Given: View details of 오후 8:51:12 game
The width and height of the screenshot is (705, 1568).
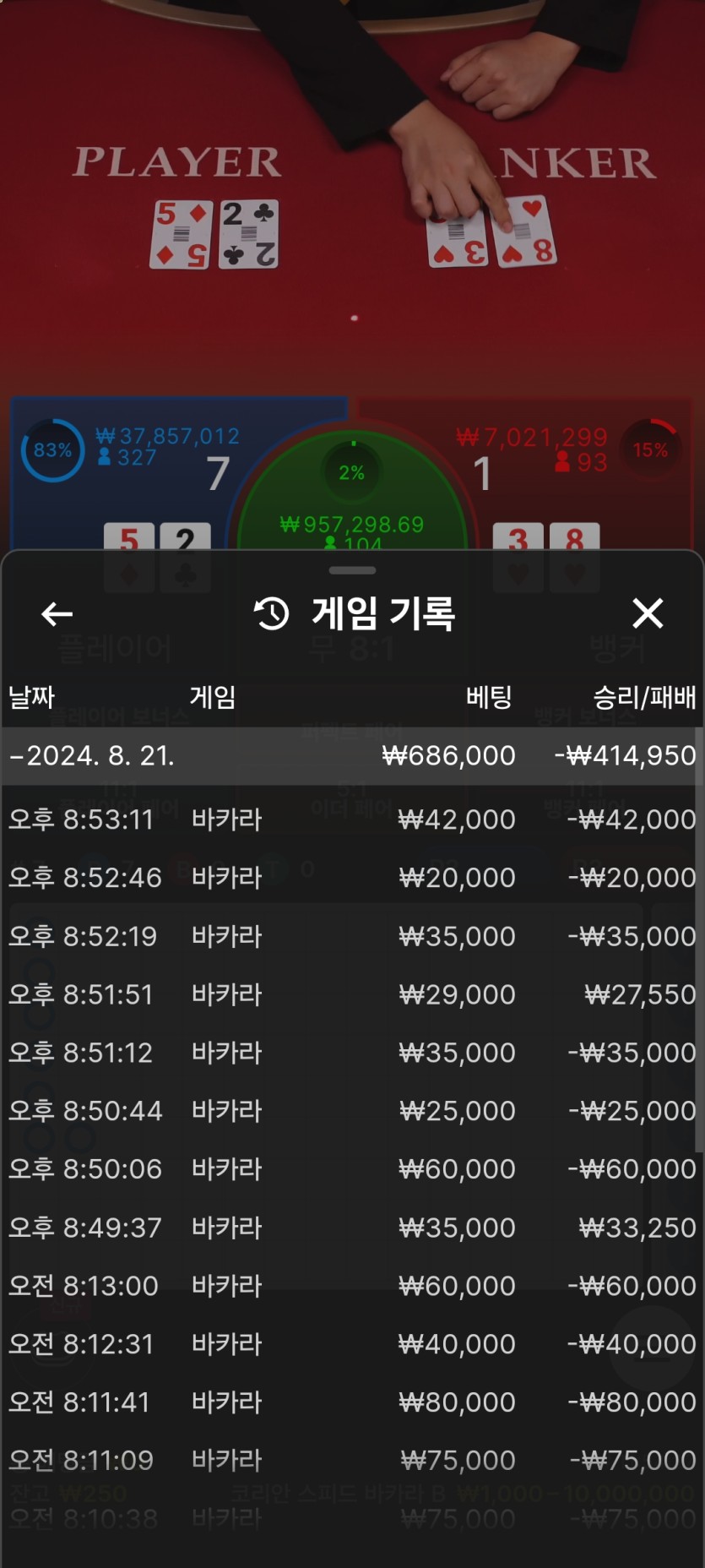Looking at the screenshot, I should [x=352, y=1053].
